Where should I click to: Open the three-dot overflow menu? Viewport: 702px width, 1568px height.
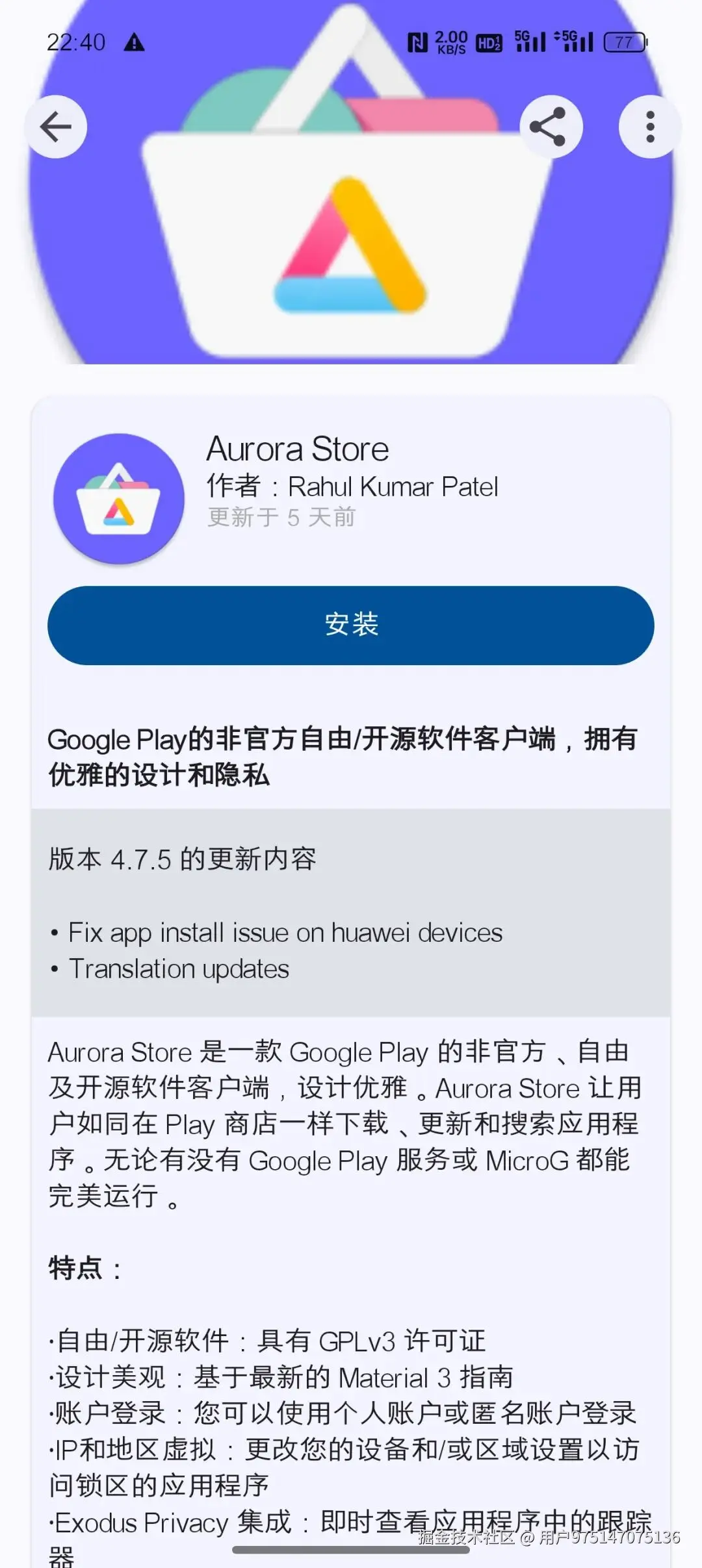tap(649, 127)
